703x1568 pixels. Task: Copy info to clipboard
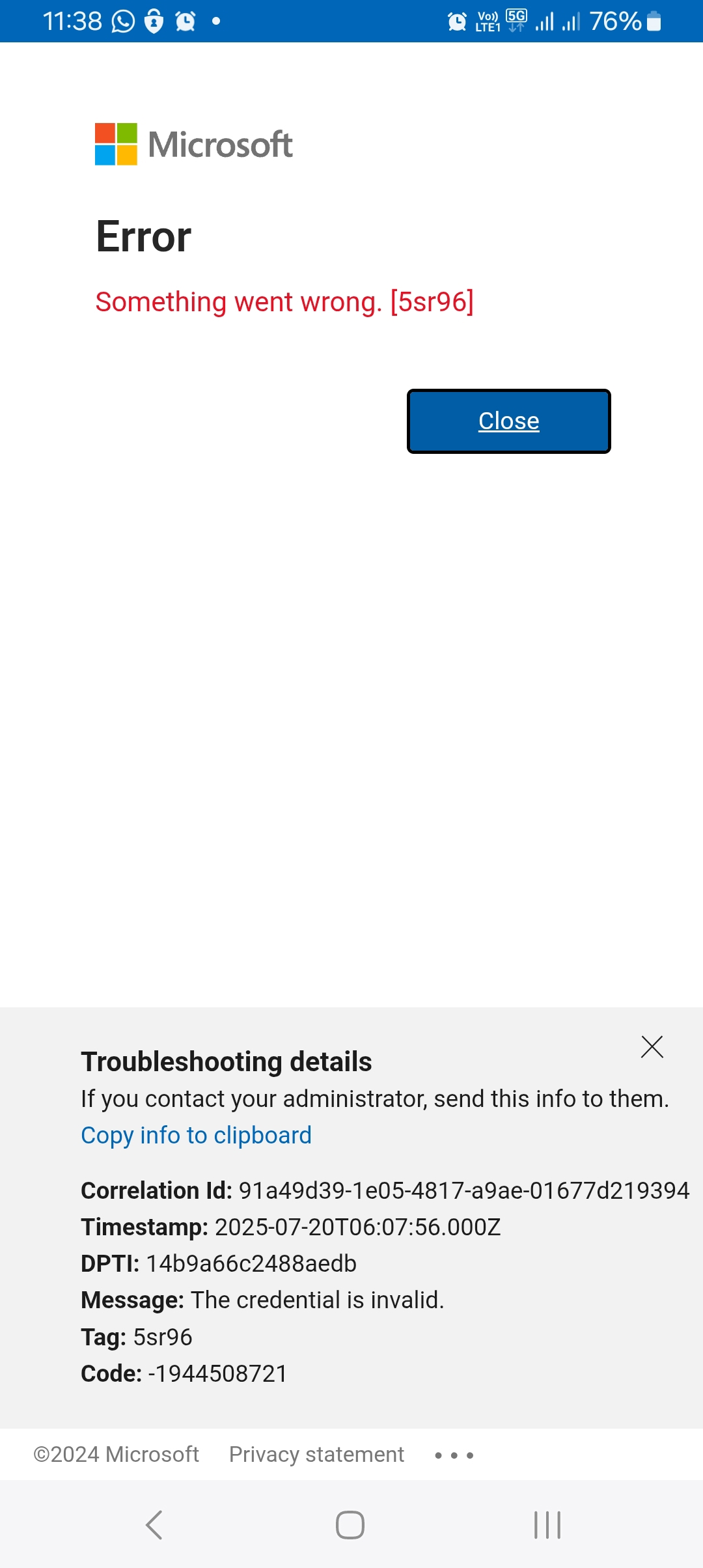[196, 1136]
